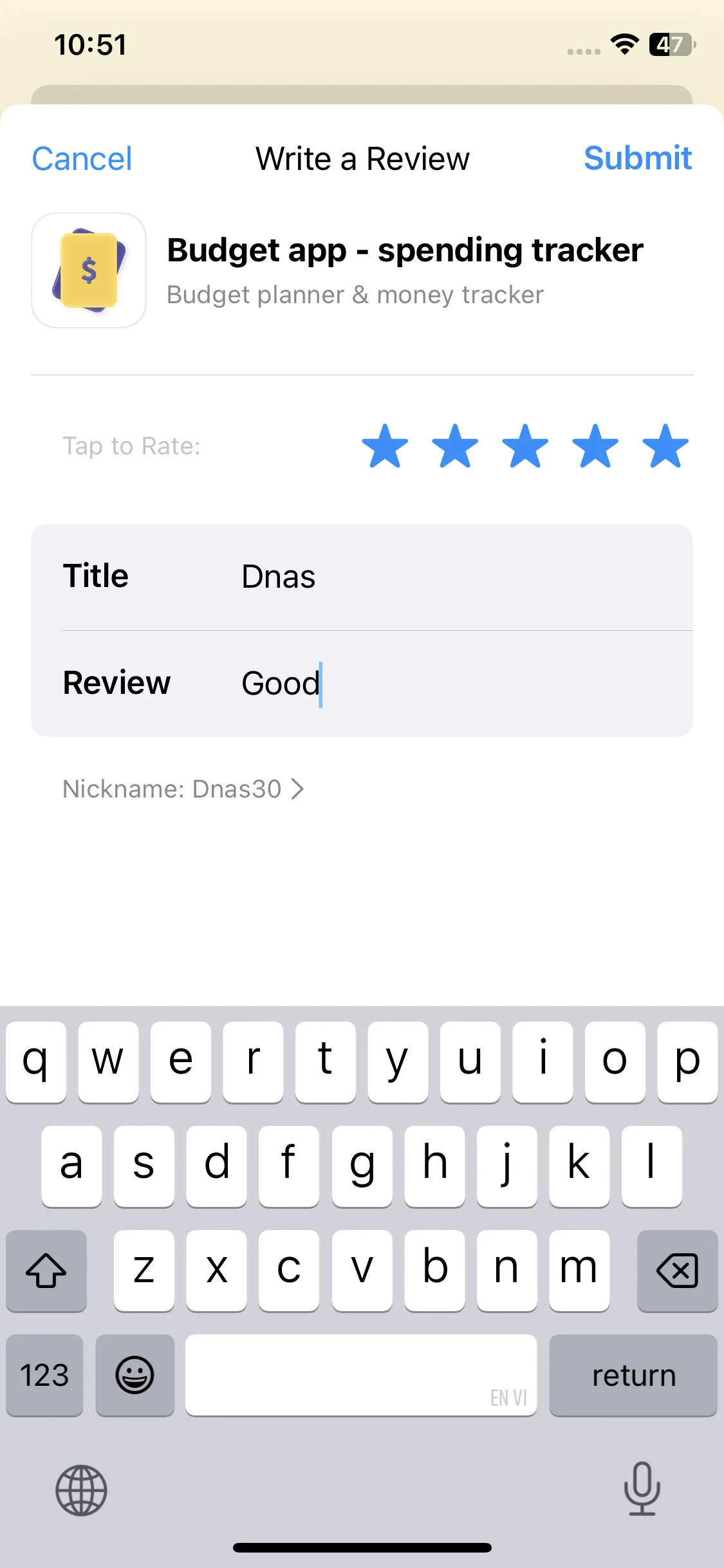The image size is (724, 1568).
Task: Set rating to one star
Action: tap(385, 445)
